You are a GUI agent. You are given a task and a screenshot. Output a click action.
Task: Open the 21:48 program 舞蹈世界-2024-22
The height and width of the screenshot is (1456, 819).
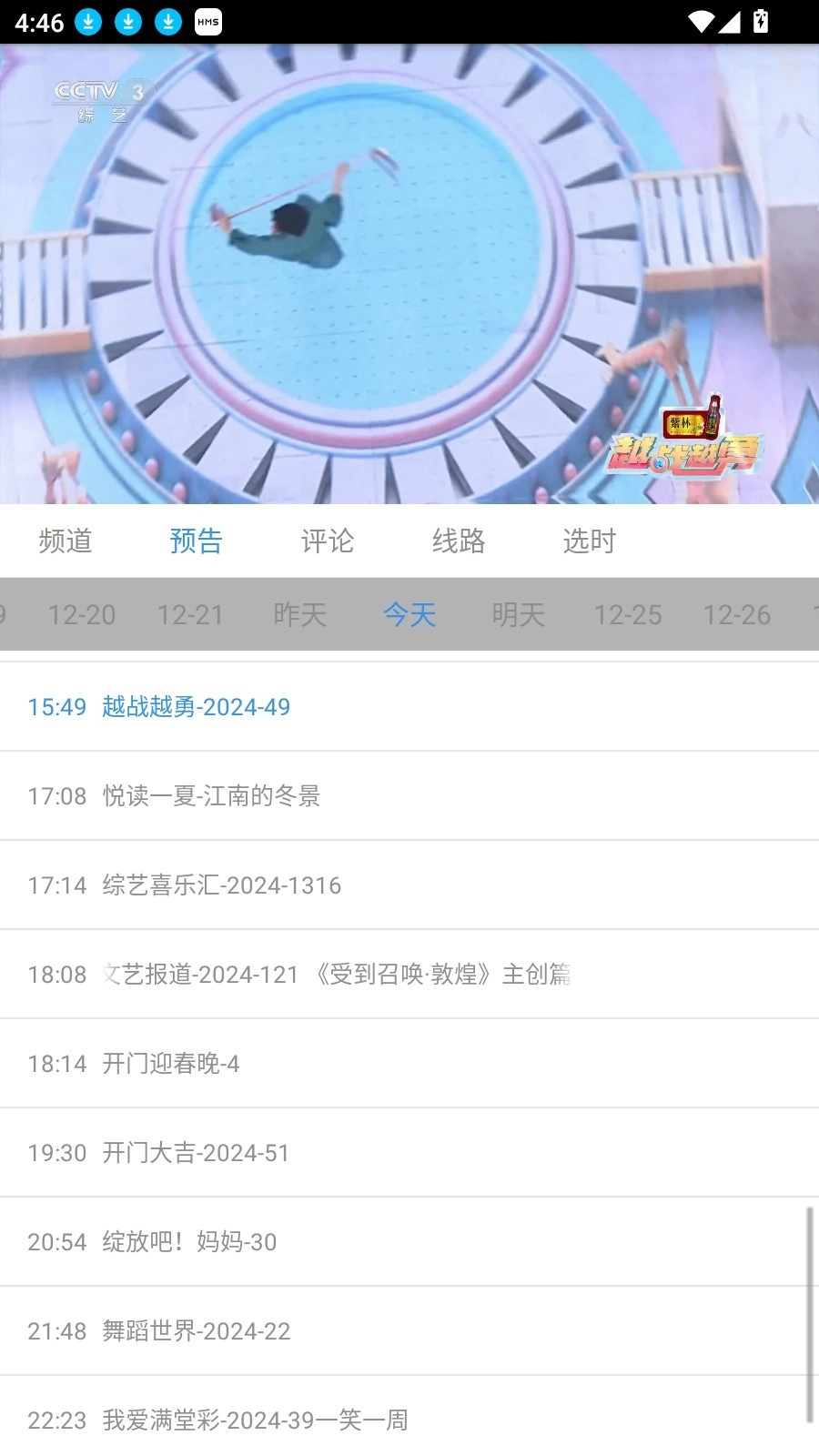196,1331
